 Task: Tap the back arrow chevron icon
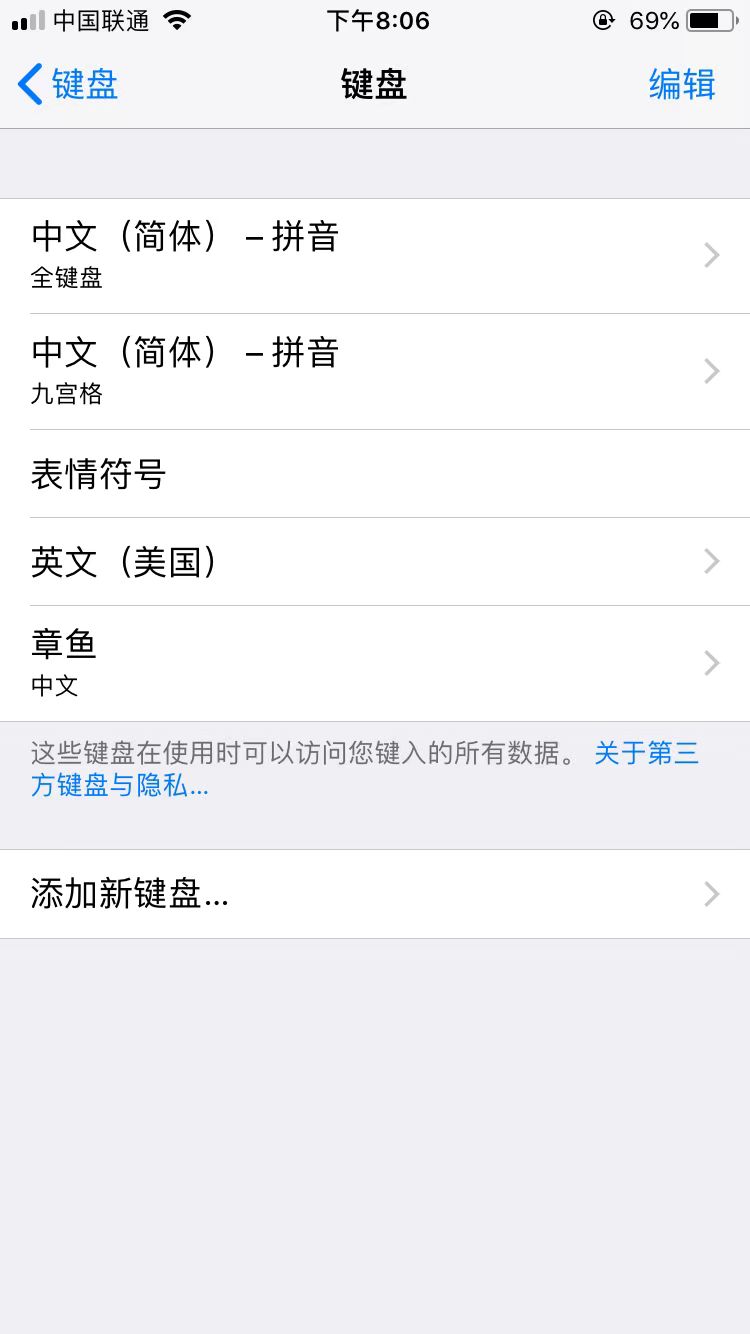(x=28, y=84)
